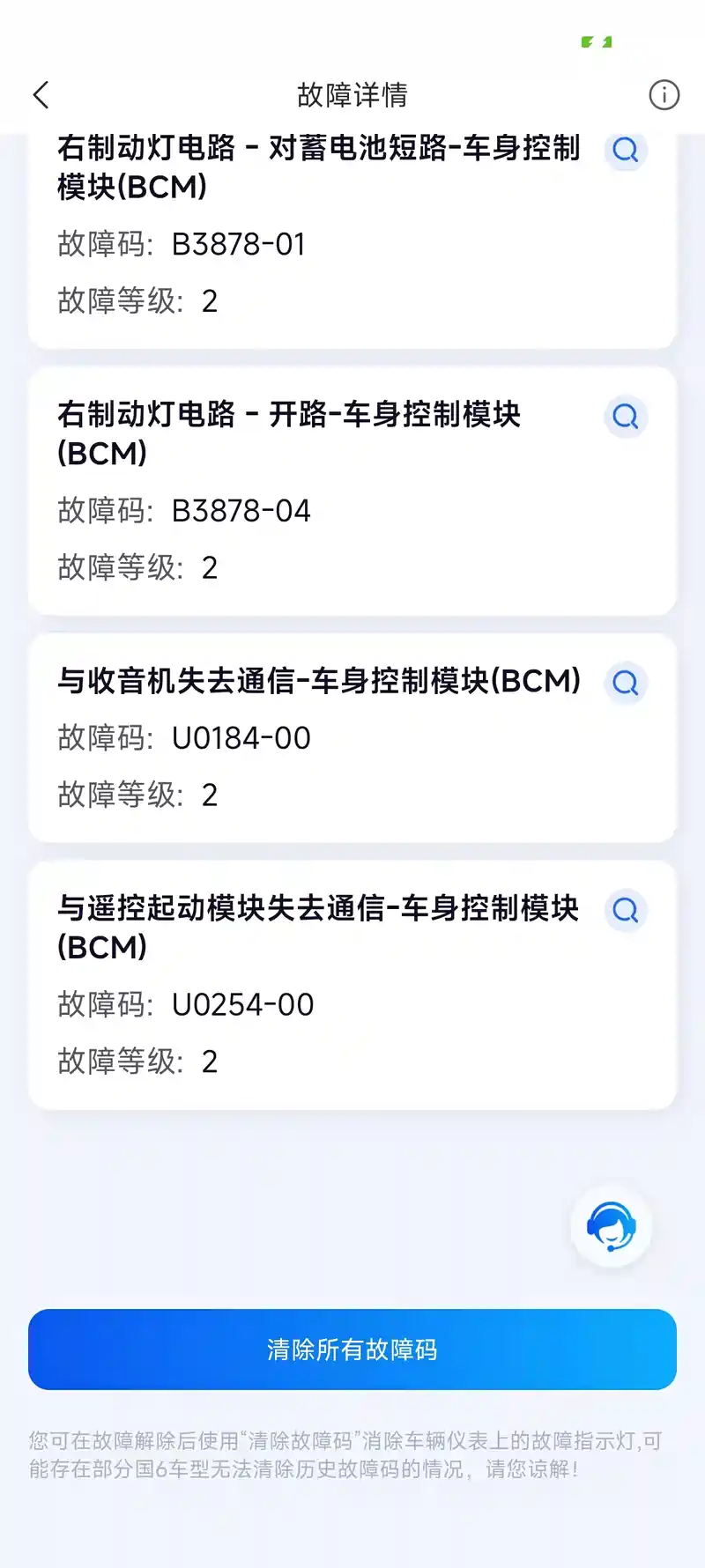
Task: Look up fault code U0254-00
Action: click(x=626, y=910)
